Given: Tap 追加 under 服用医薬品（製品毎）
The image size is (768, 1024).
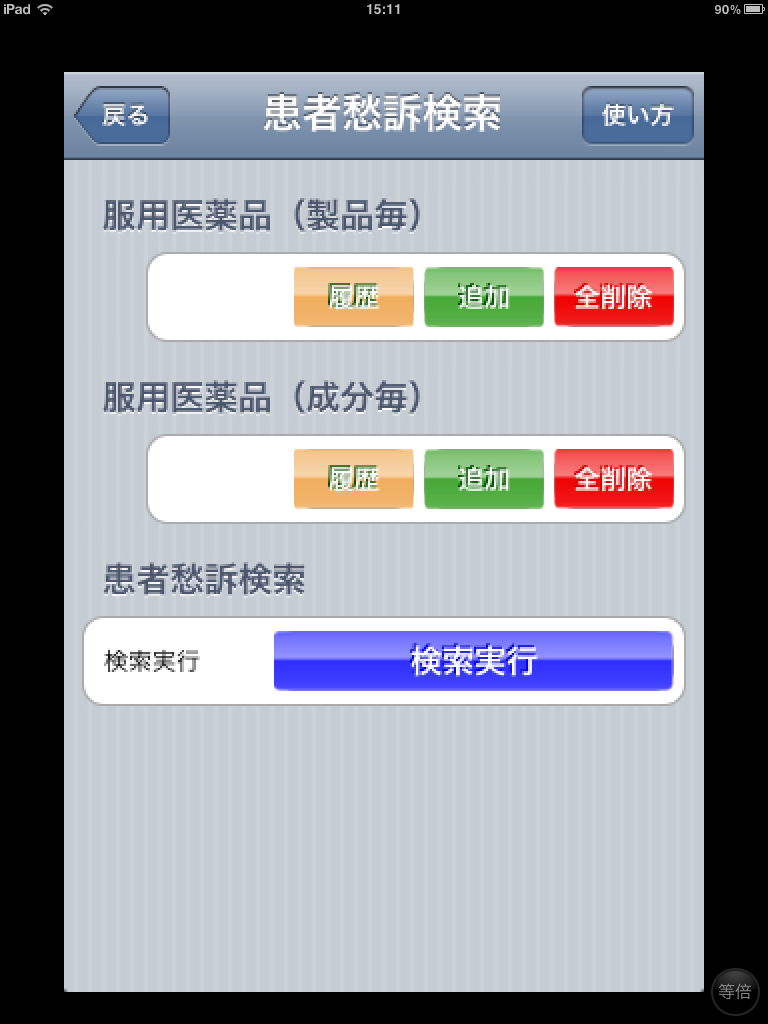Looking at the screenshot, I should coord(484,297).
